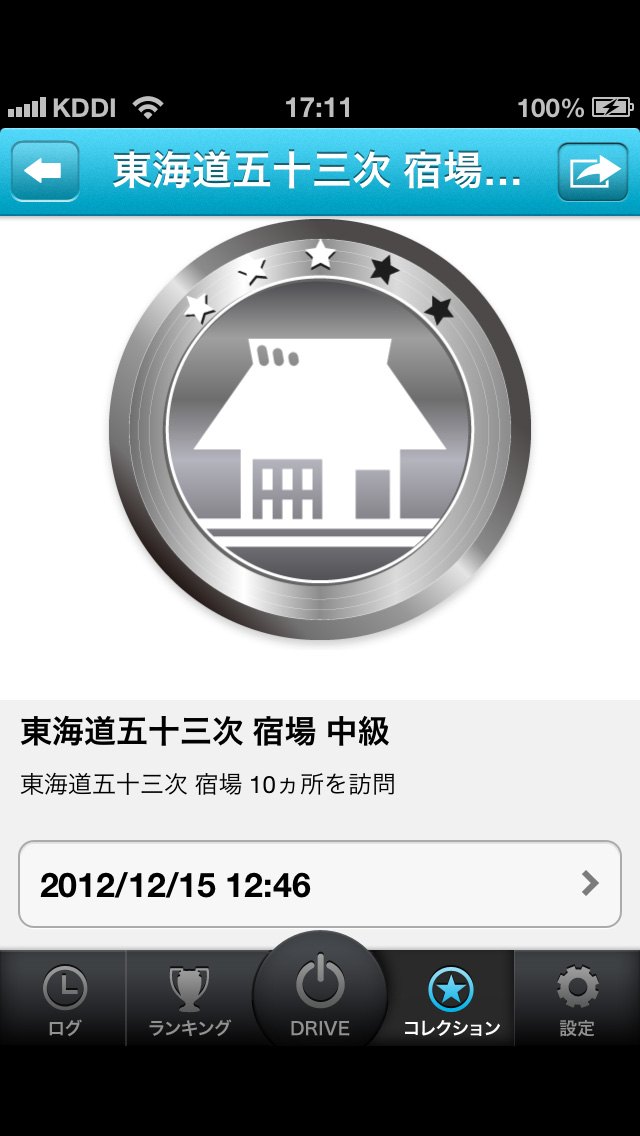Go back with the arrow button
Image resolution: width=640 pixels, height=1136 pixels.
tap(45, 172)
